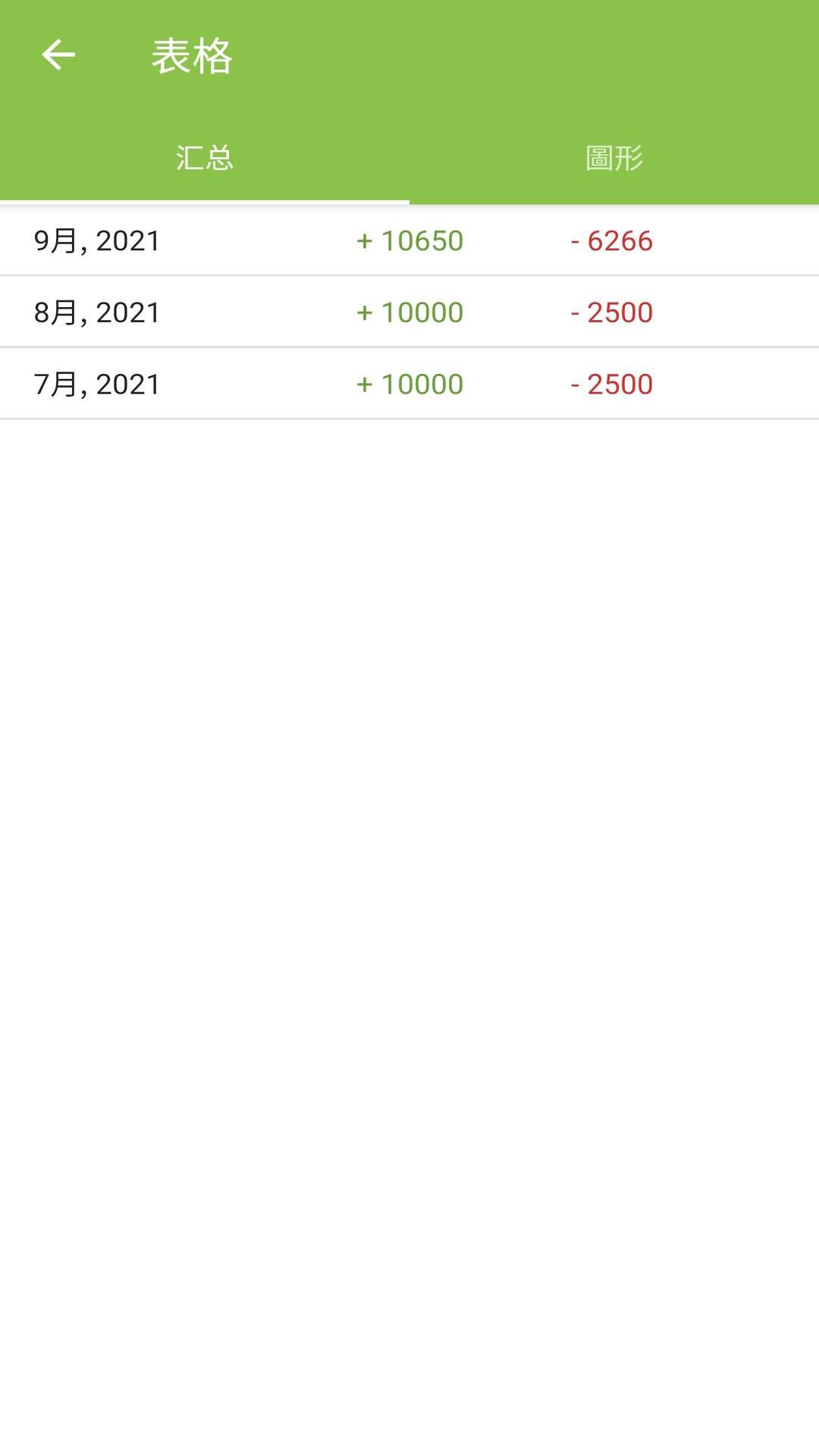Image resolution: width=819 pixels, height=1456 pixels.
Task: Click the +10650 income value for September
Action: point(409,240)
